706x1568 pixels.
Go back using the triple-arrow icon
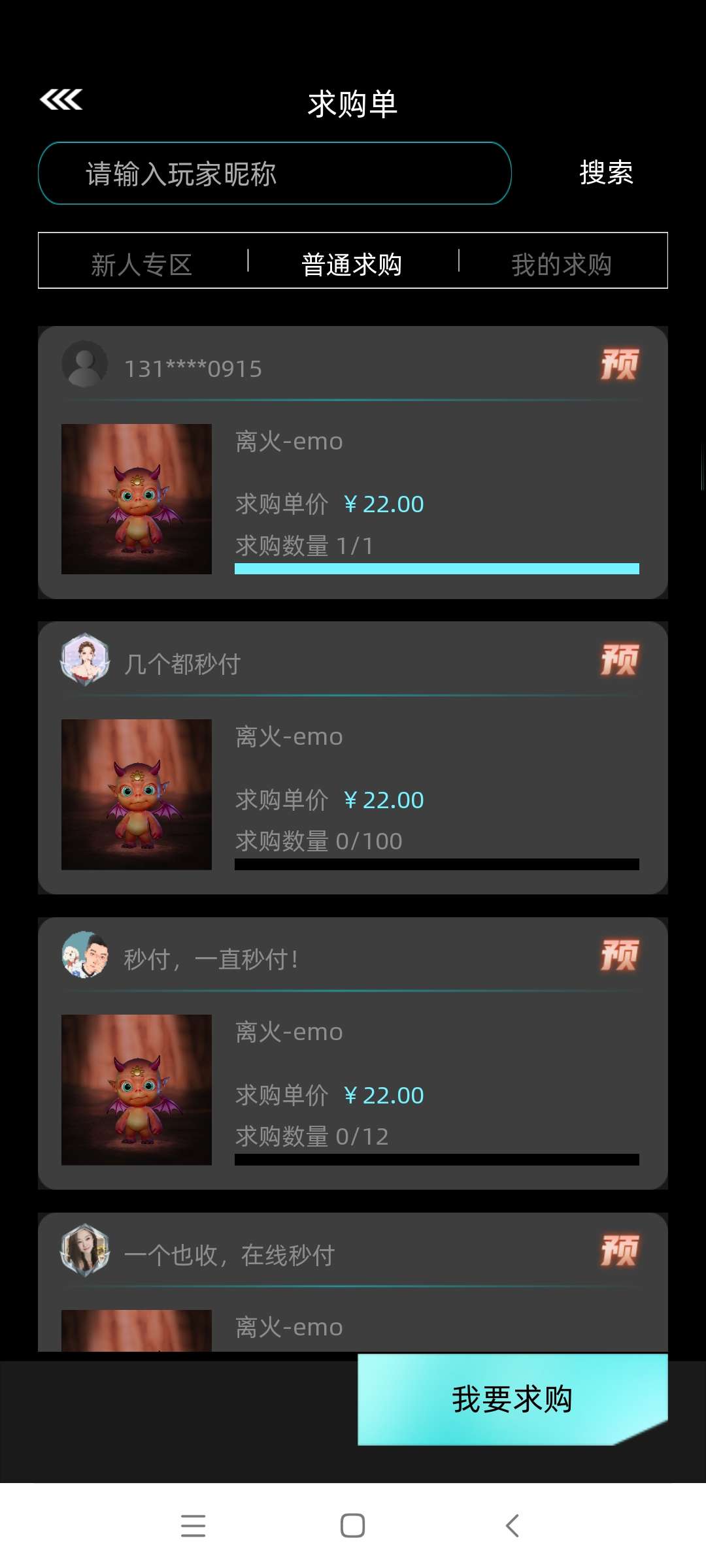pyautogui.click(x=61, y=100)
